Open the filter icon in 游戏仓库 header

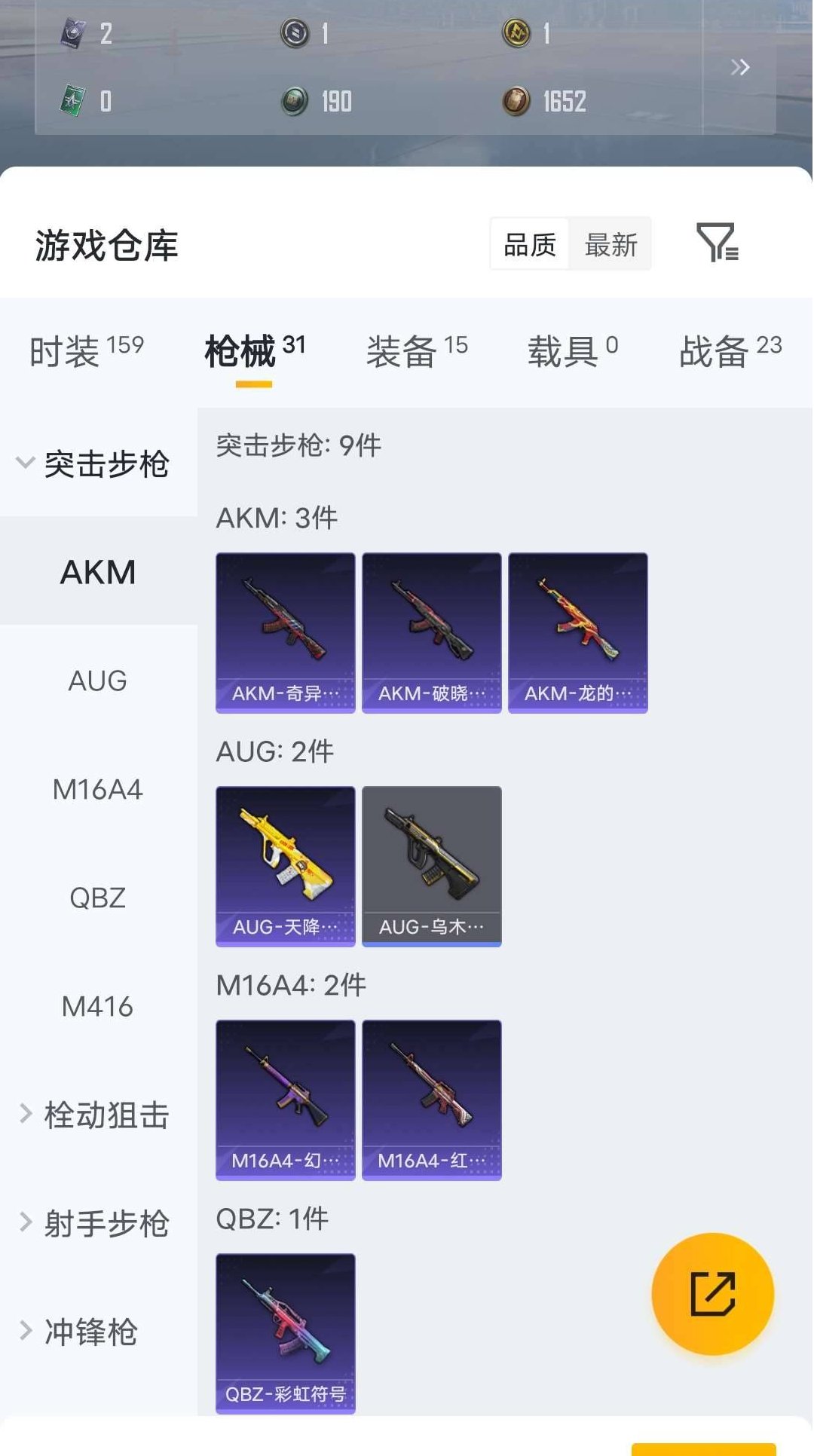[717, 243]
